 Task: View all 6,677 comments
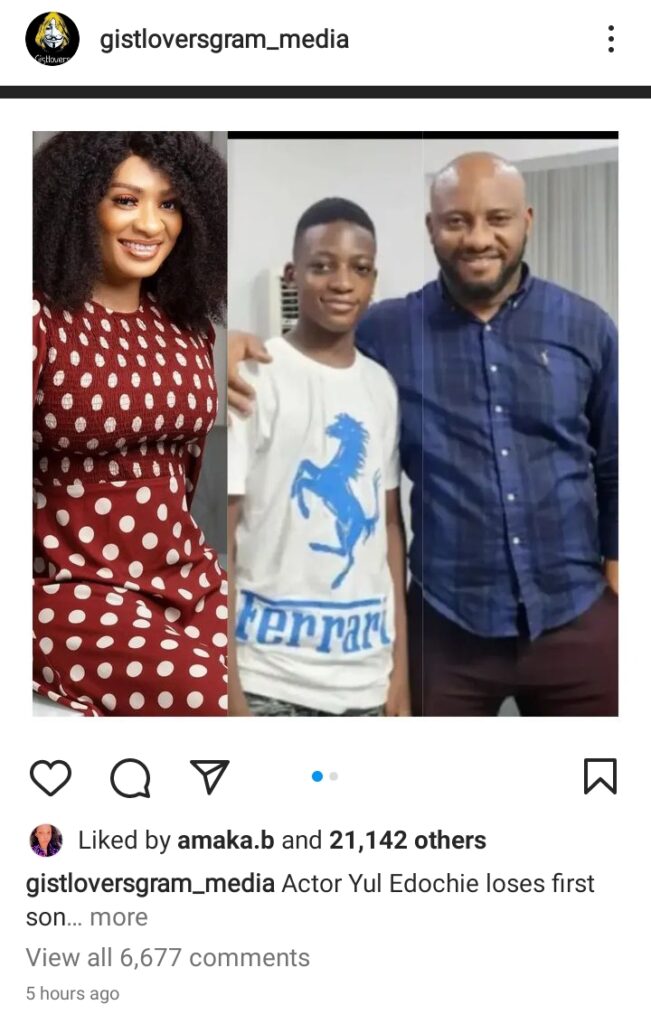coord(168,958)
